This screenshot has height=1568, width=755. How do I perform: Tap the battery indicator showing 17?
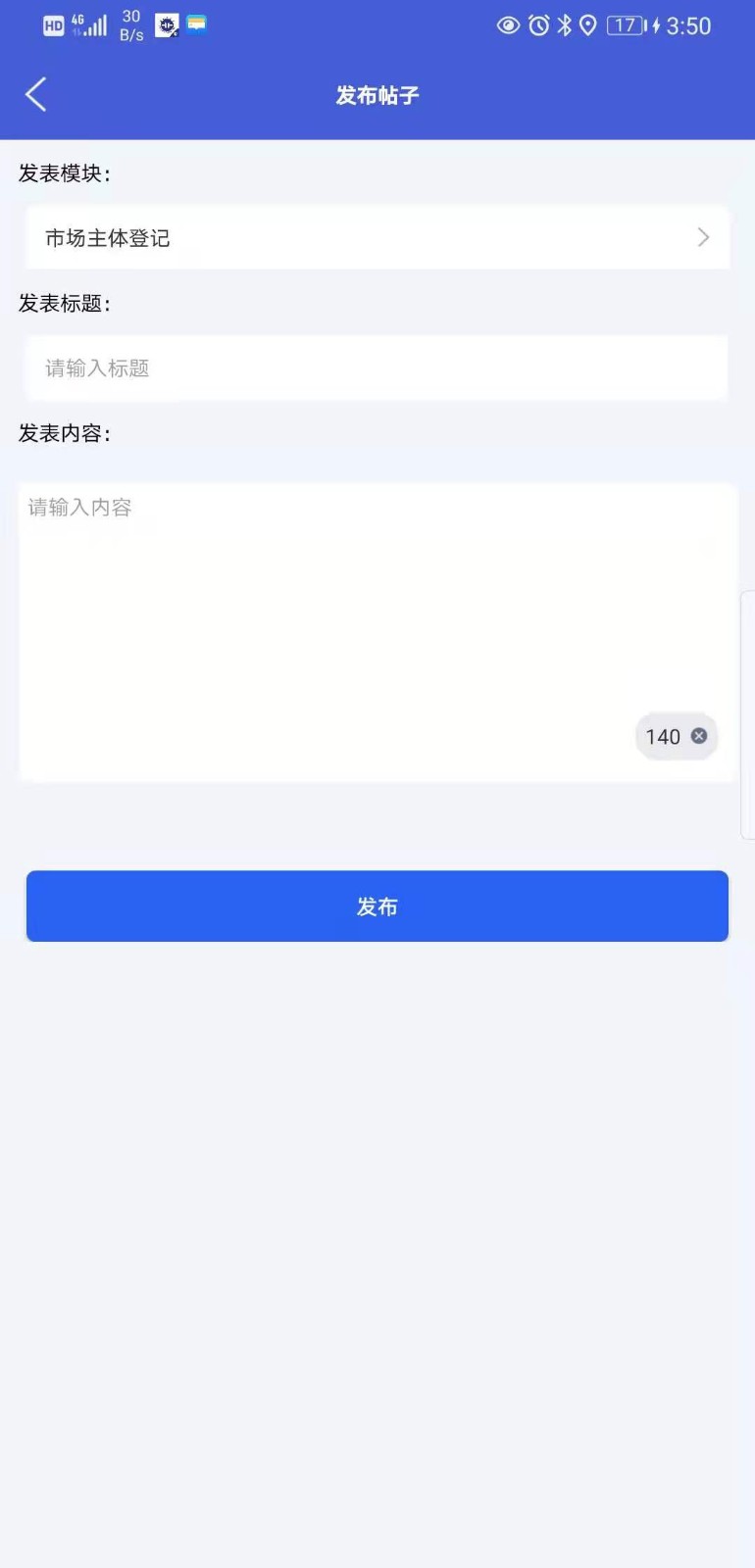click(623, 25)
